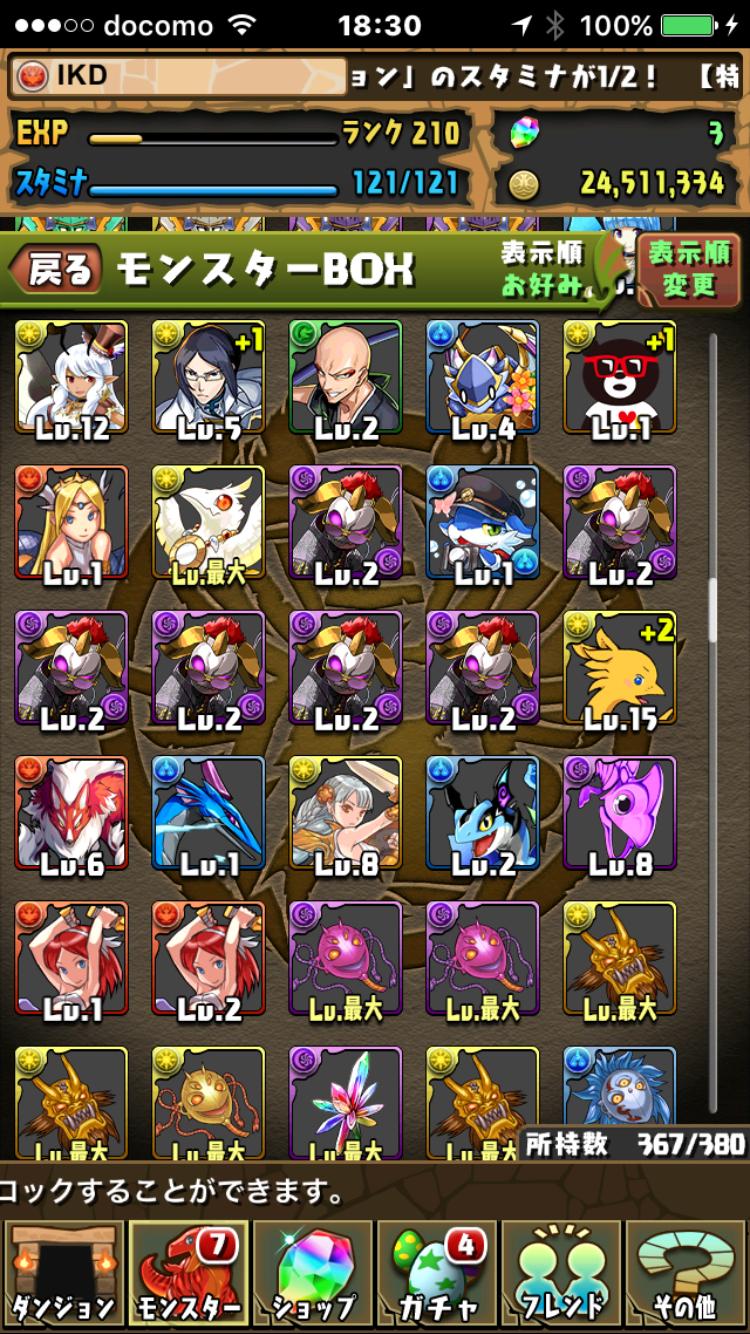Choose the red fox Lv.6 monster
Screen dimensions: 750x1334
tap(71, 814)
